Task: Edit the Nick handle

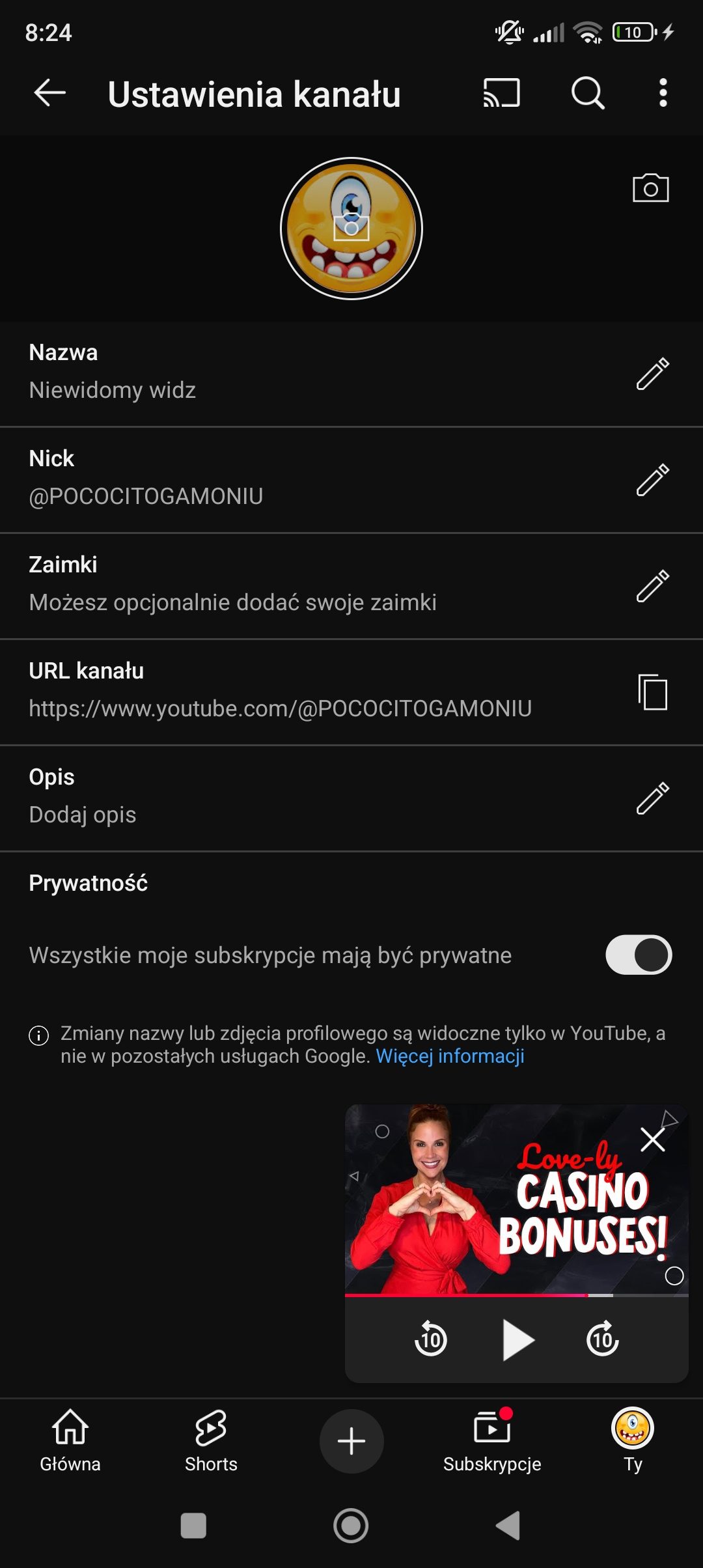Action: [652, 480]
